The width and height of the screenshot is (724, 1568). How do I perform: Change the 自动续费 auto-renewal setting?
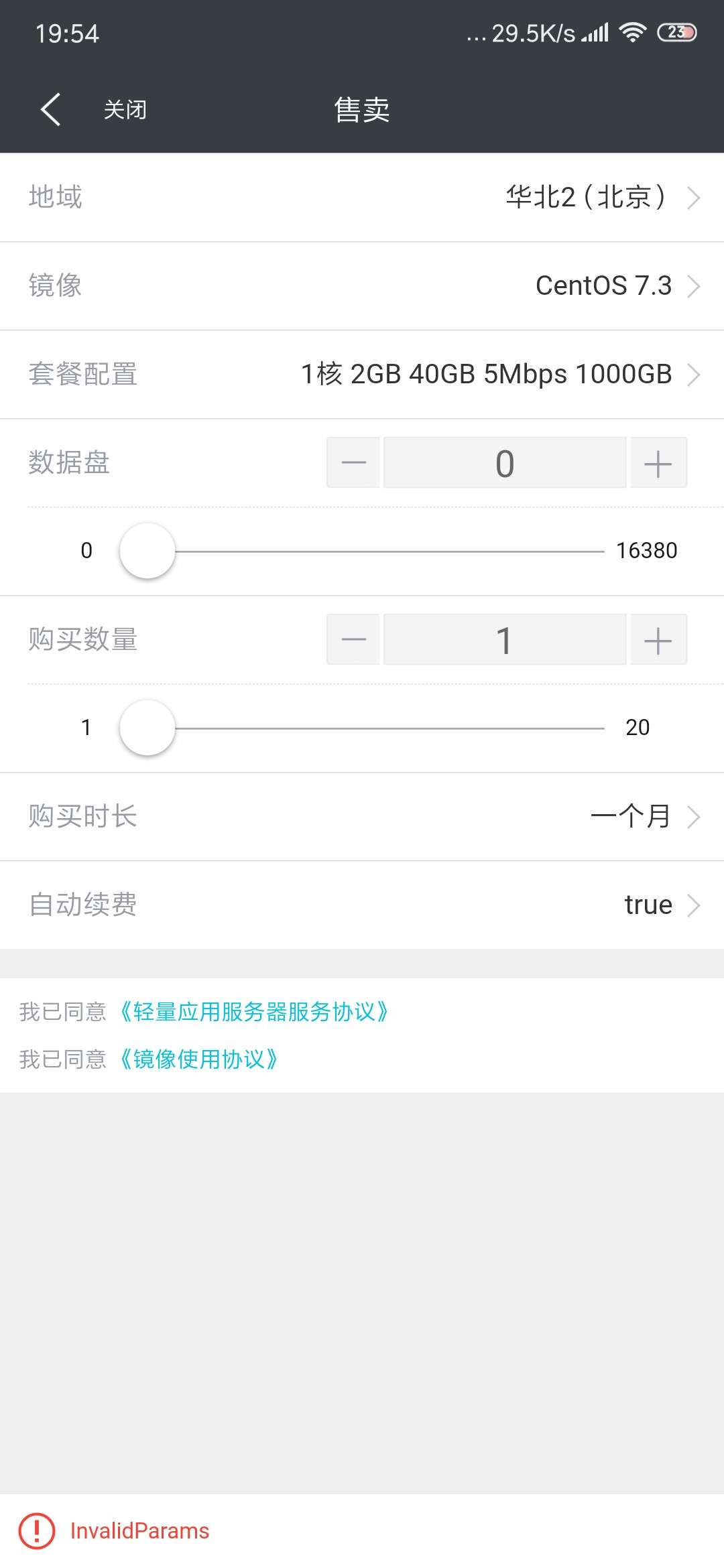648,905
